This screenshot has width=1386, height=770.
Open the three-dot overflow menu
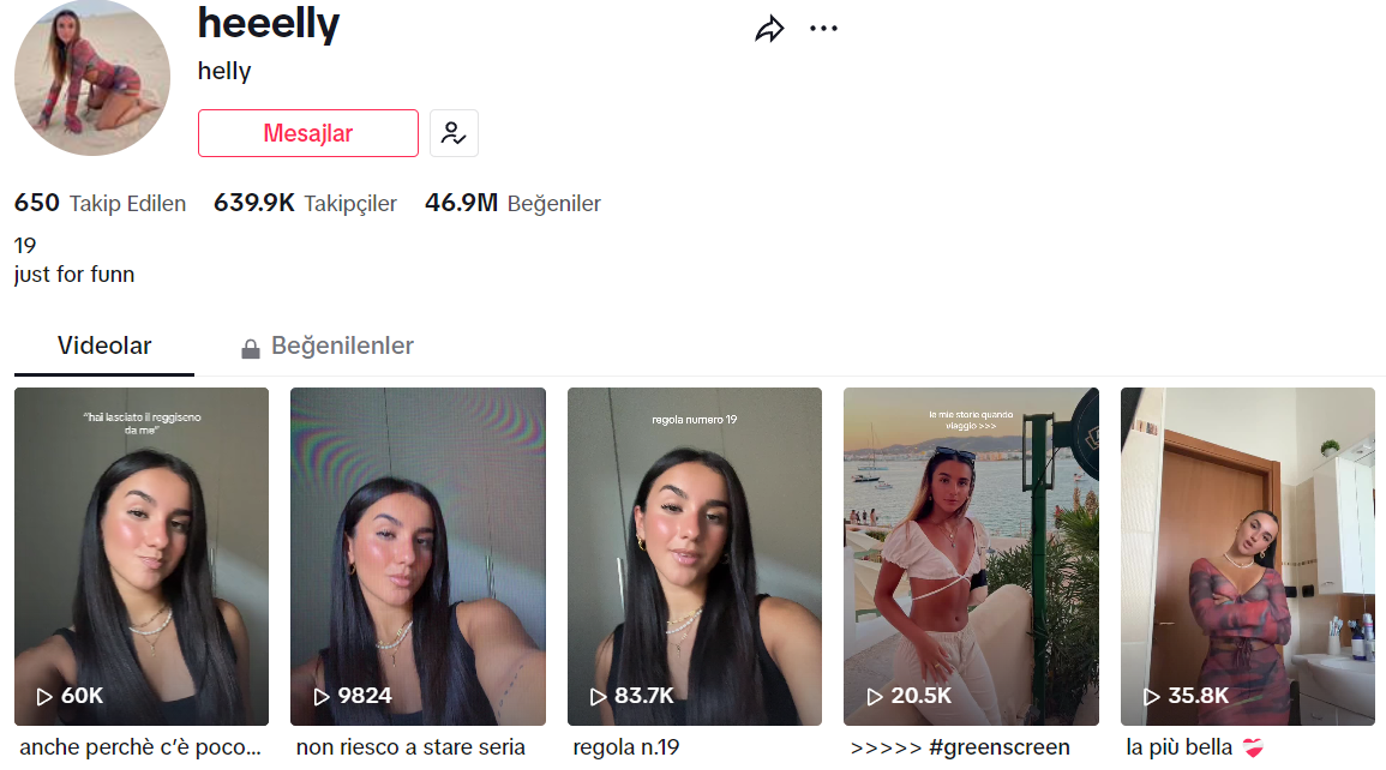[x=823, y=29]
